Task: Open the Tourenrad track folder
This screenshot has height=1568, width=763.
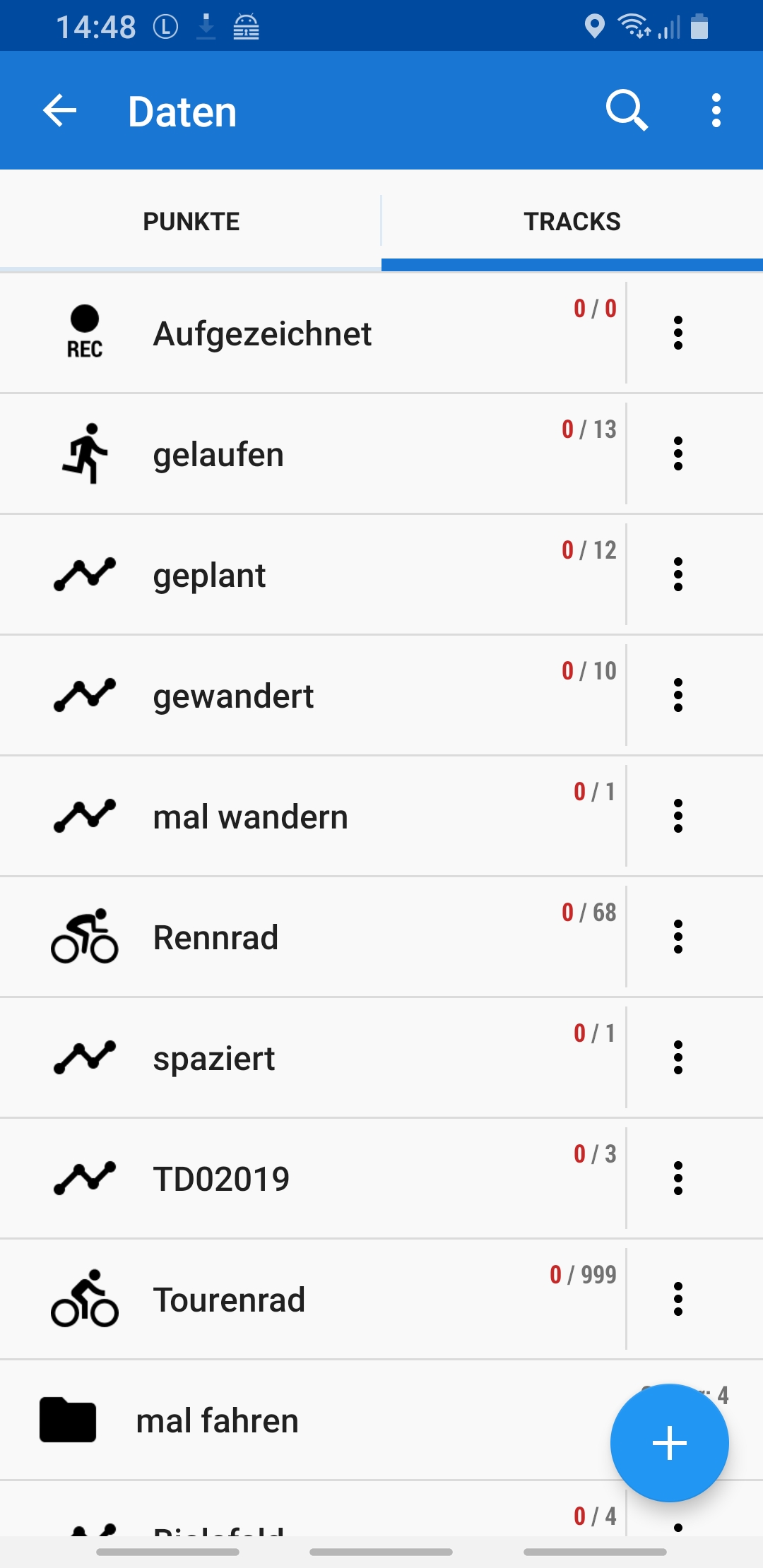Action: coord(229,1300)
